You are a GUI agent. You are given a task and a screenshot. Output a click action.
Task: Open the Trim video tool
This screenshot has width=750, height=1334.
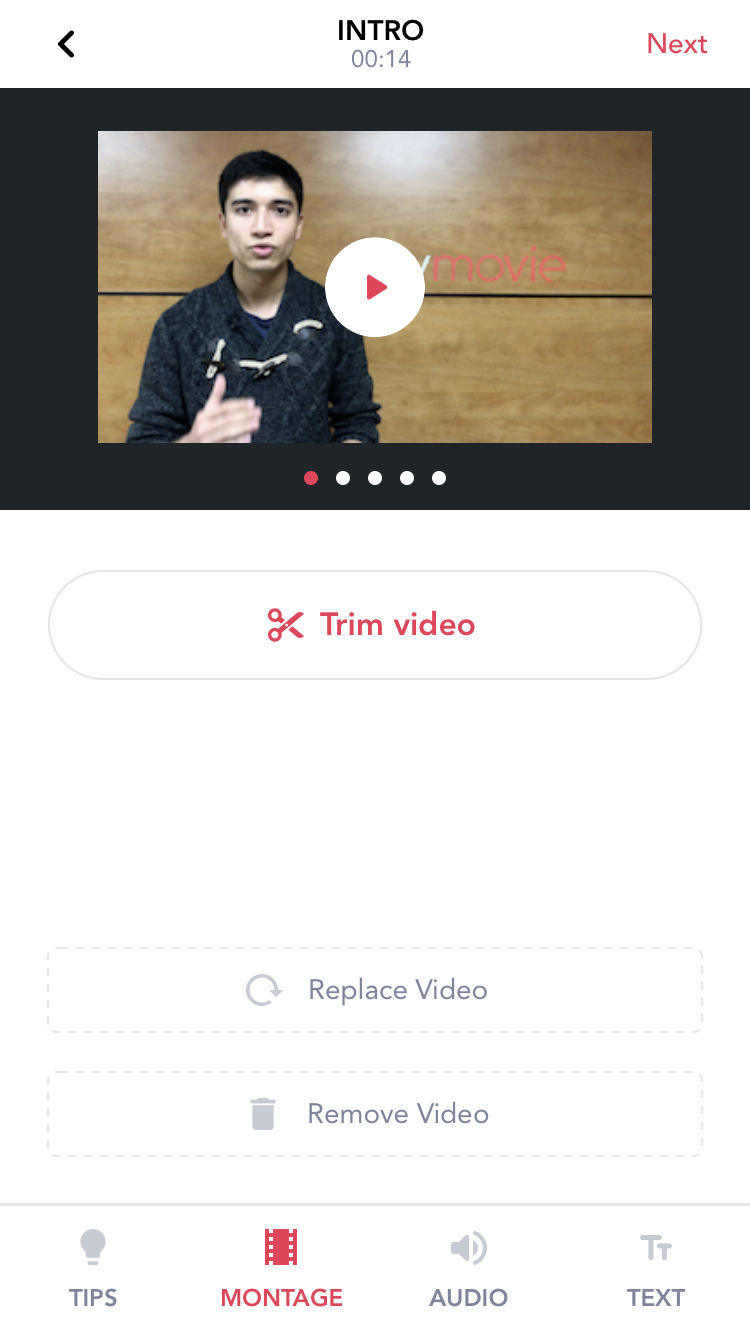375,625
